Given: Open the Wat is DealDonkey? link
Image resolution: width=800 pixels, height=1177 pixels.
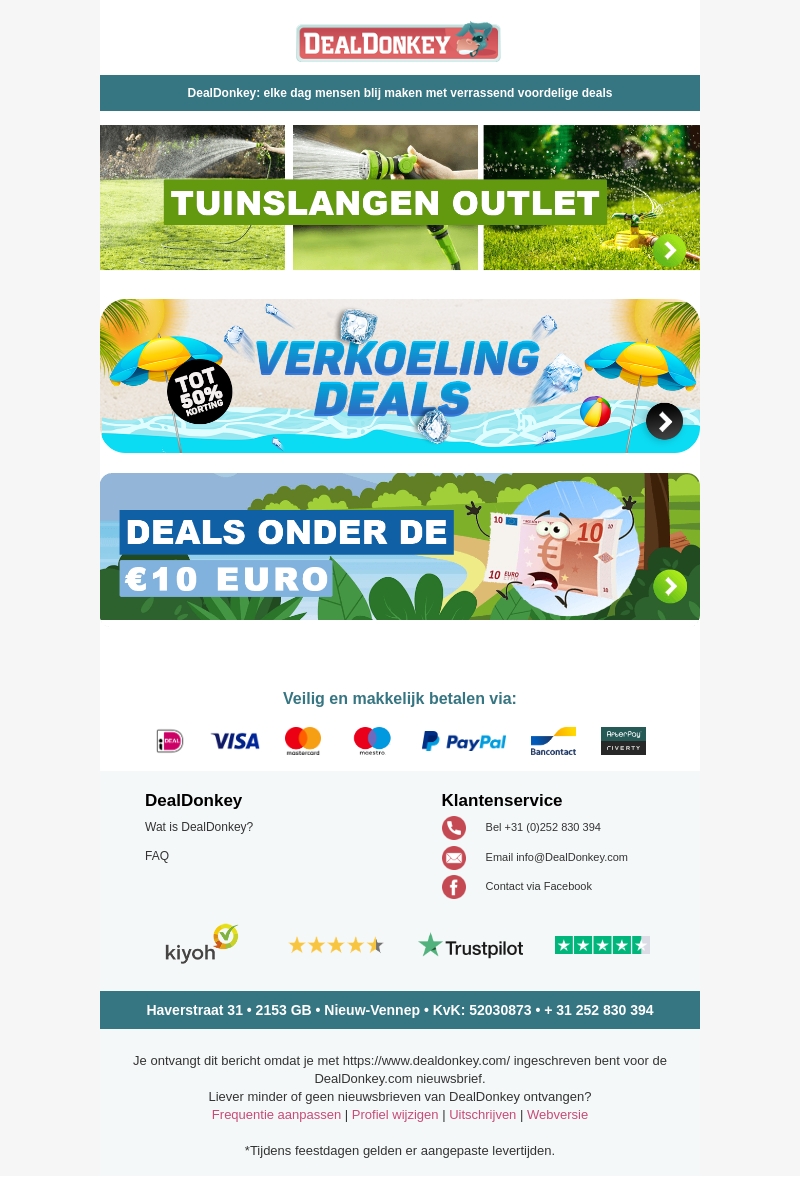Looking at the screenshot, I should 199,827.
